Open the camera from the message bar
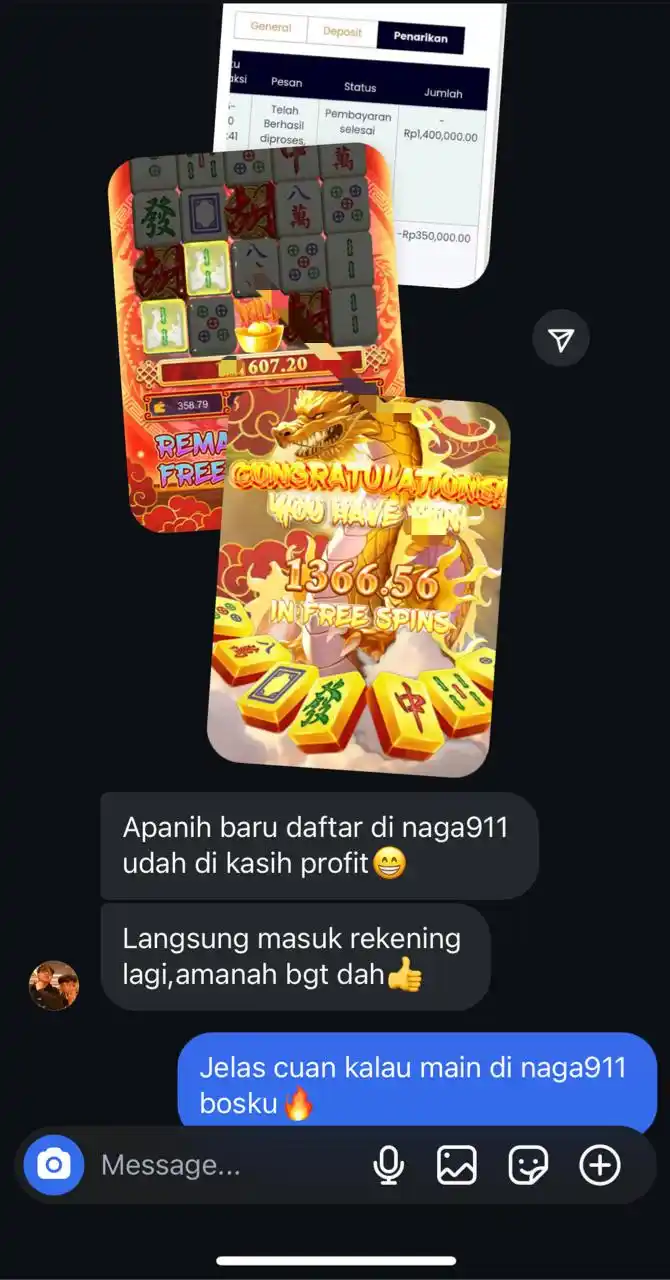 54,1165
